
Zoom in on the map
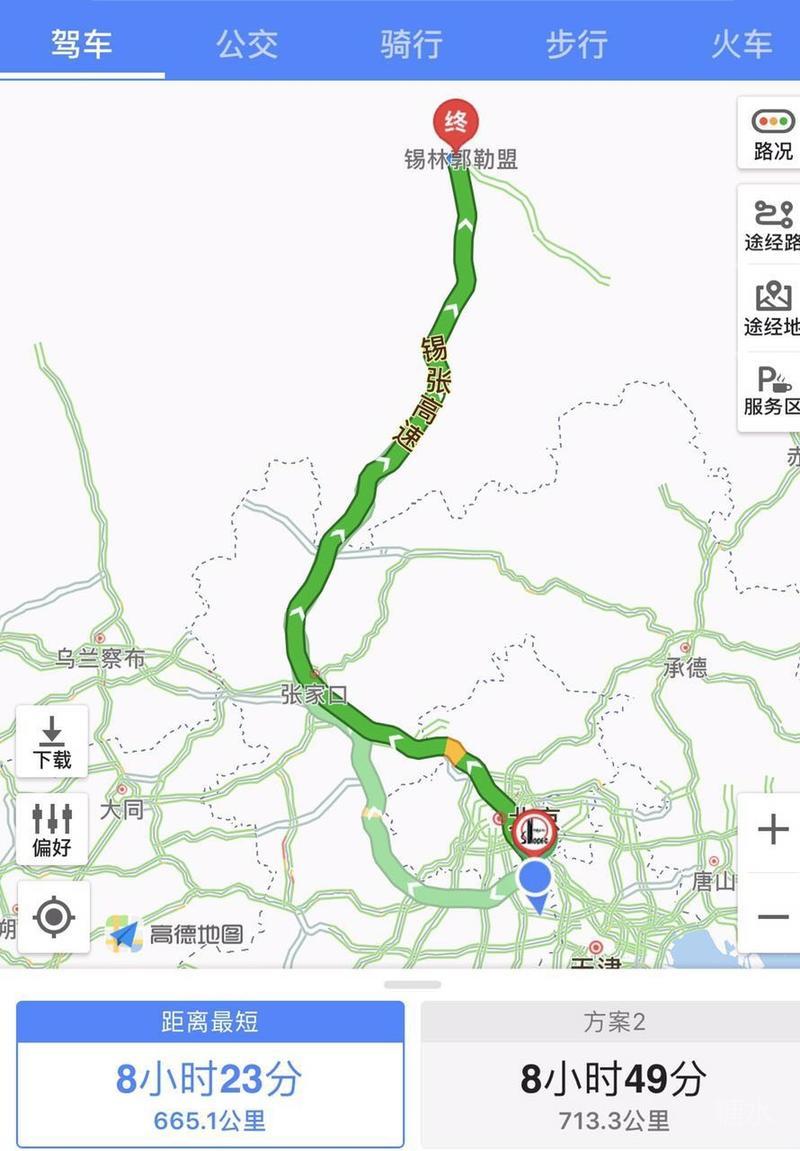[772, 829]
